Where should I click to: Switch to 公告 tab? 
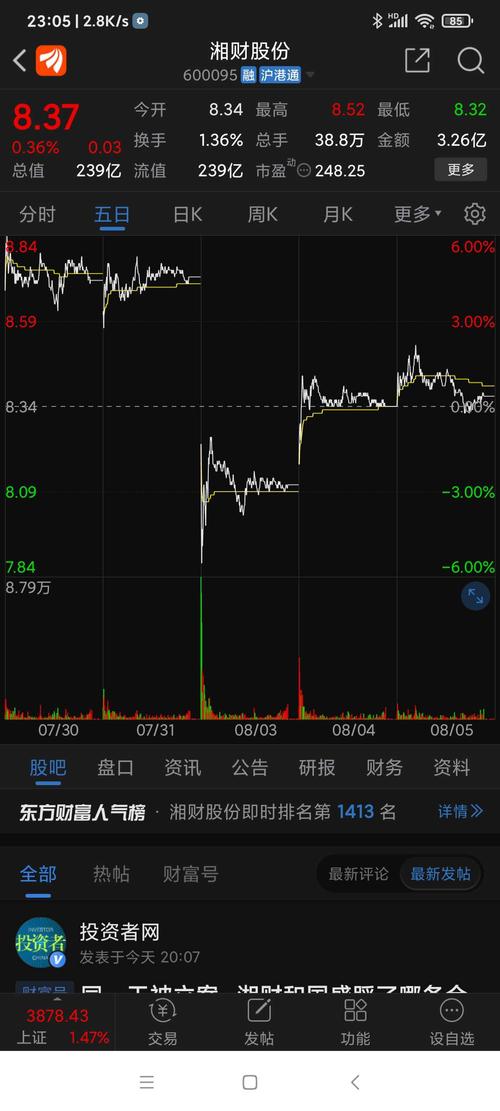coord(250,767)
